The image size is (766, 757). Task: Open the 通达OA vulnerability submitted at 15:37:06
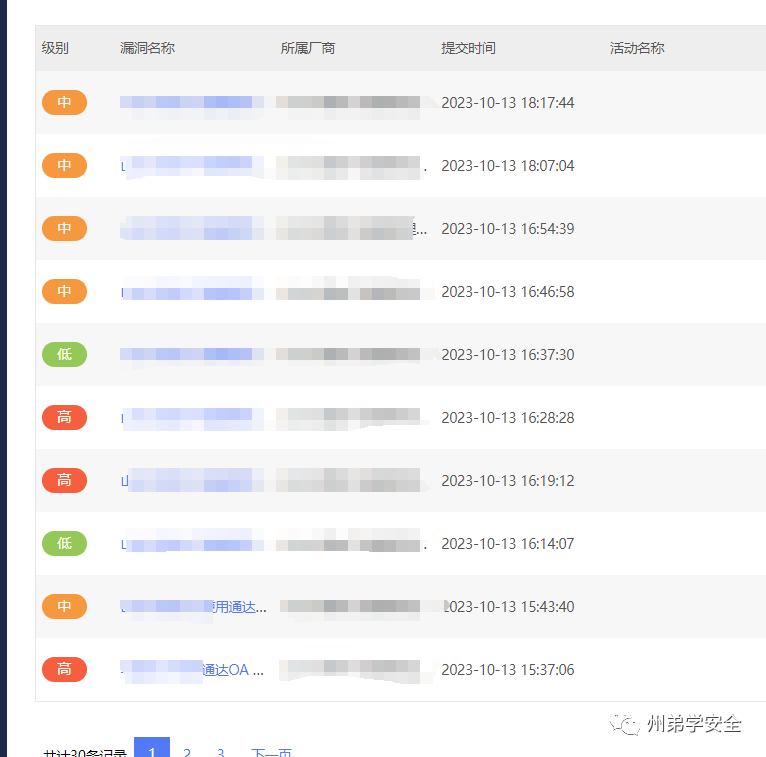[193, 670]
